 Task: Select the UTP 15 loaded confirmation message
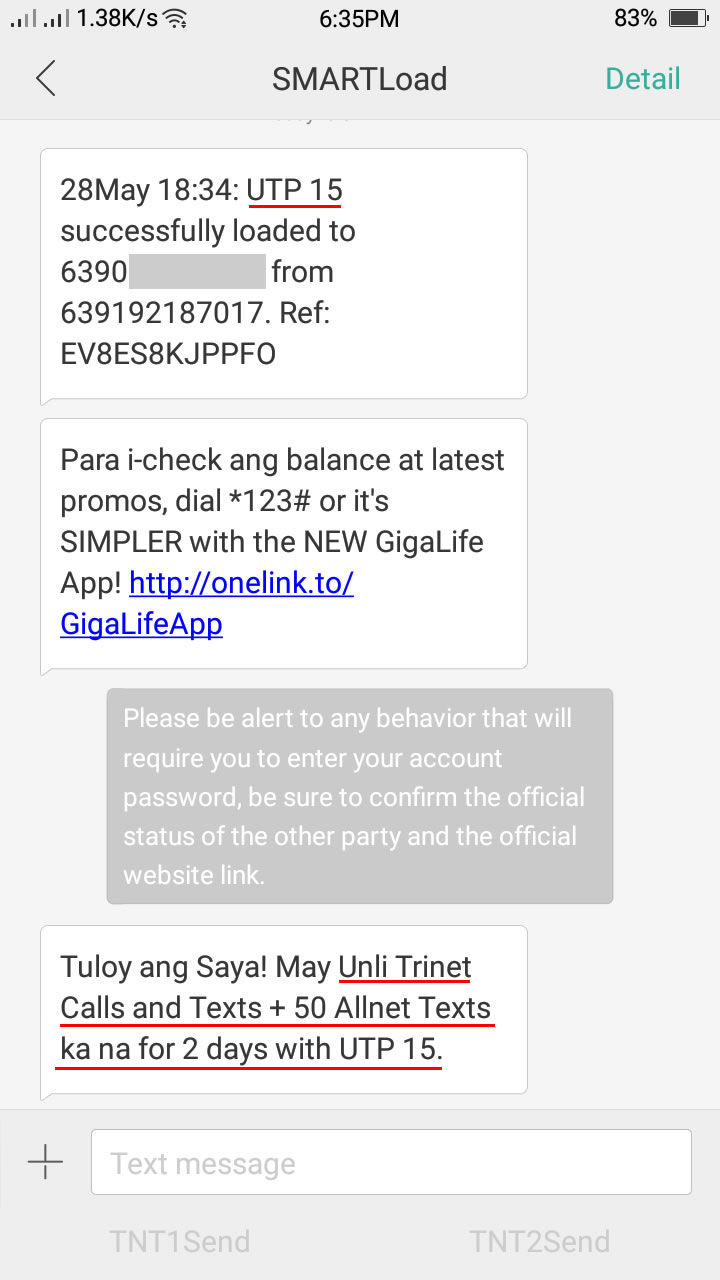pos(283,272)
